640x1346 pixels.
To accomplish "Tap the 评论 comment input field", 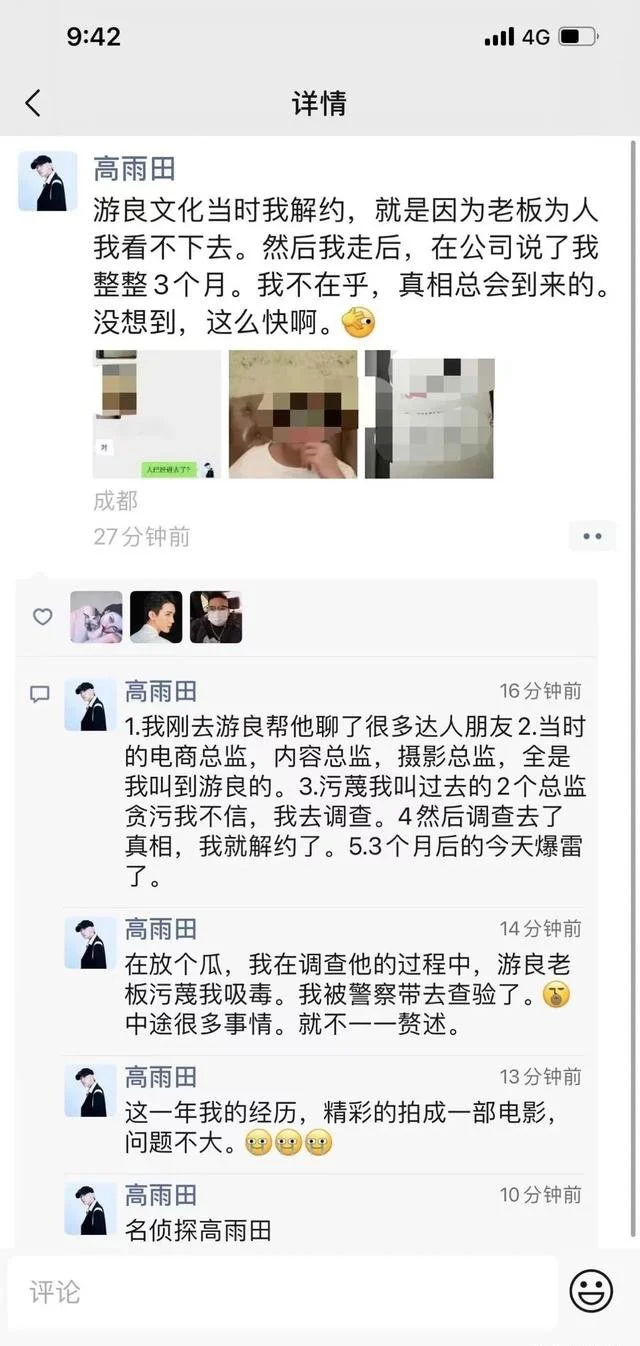I will click(x=282, y=1293).
